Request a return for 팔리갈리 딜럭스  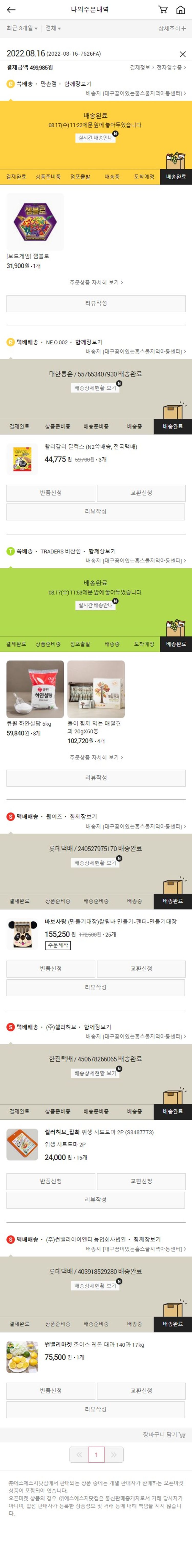pos(50,493)
